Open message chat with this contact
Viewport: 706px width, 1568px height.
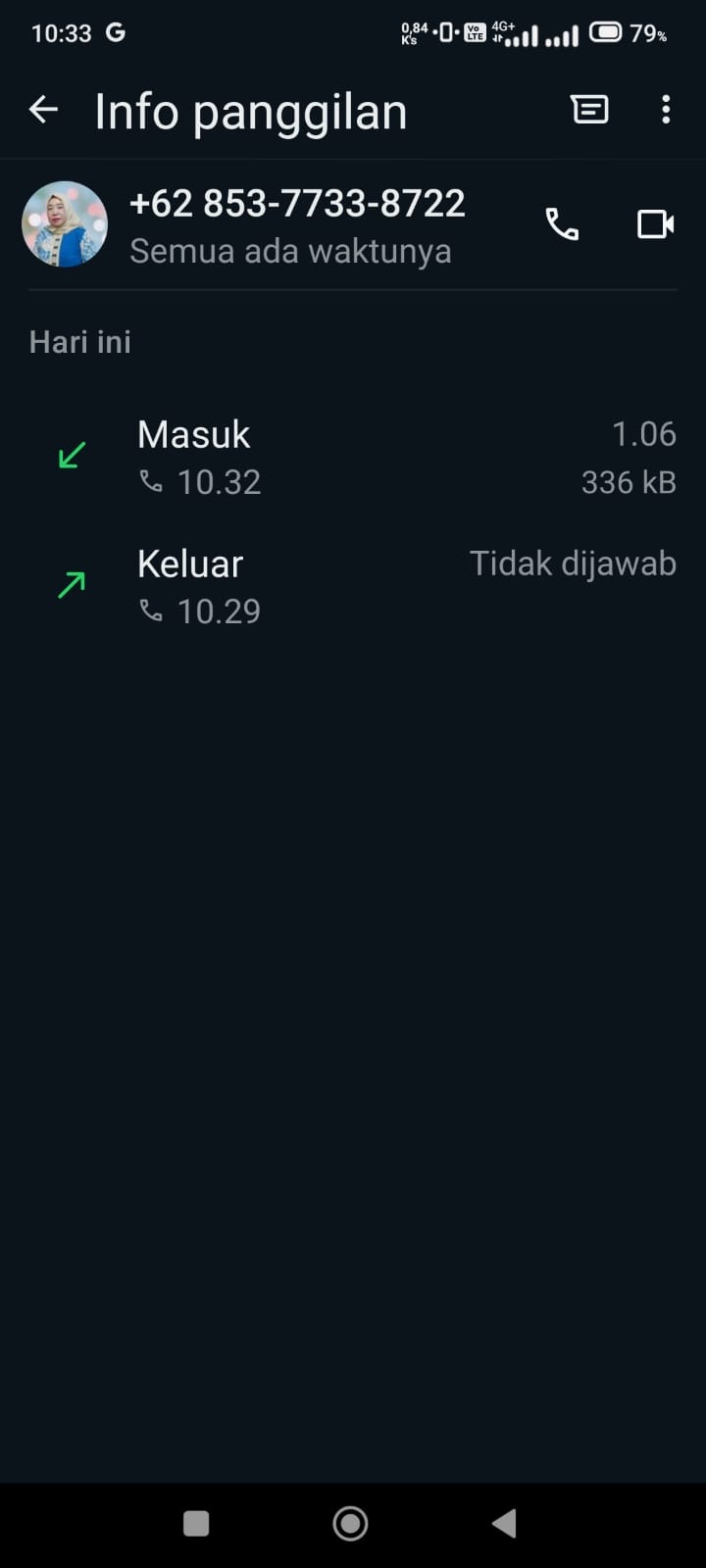tap(589, 110)
